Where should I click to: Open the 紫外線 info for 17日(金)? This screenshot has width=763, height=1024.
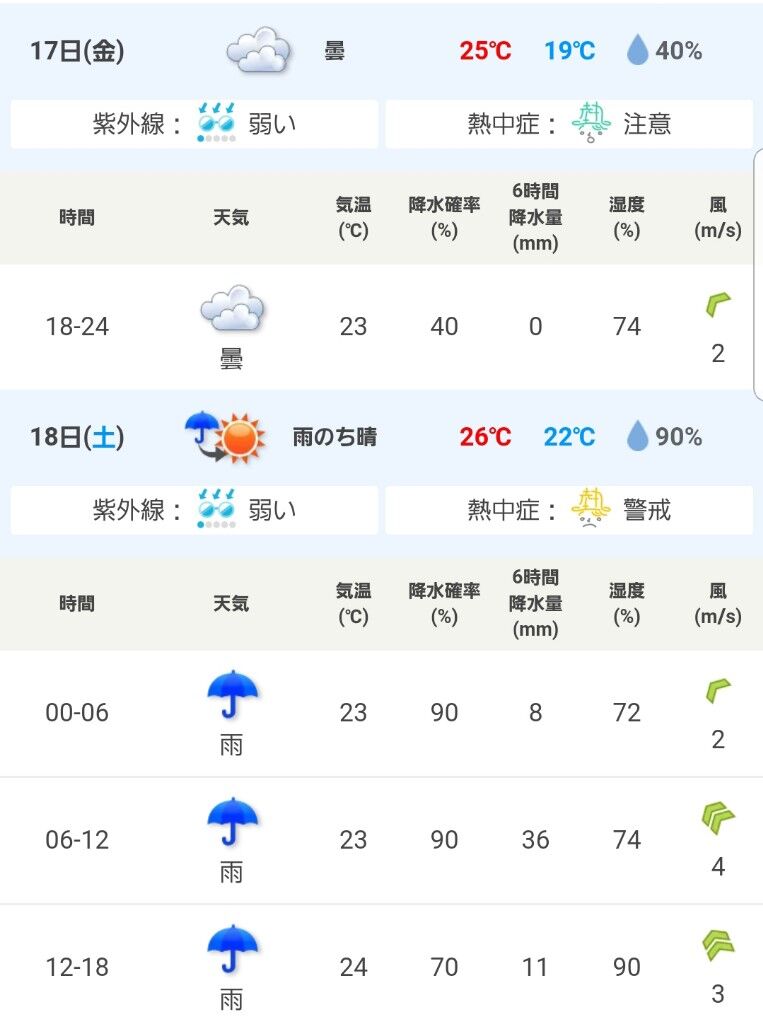(194, 124)
